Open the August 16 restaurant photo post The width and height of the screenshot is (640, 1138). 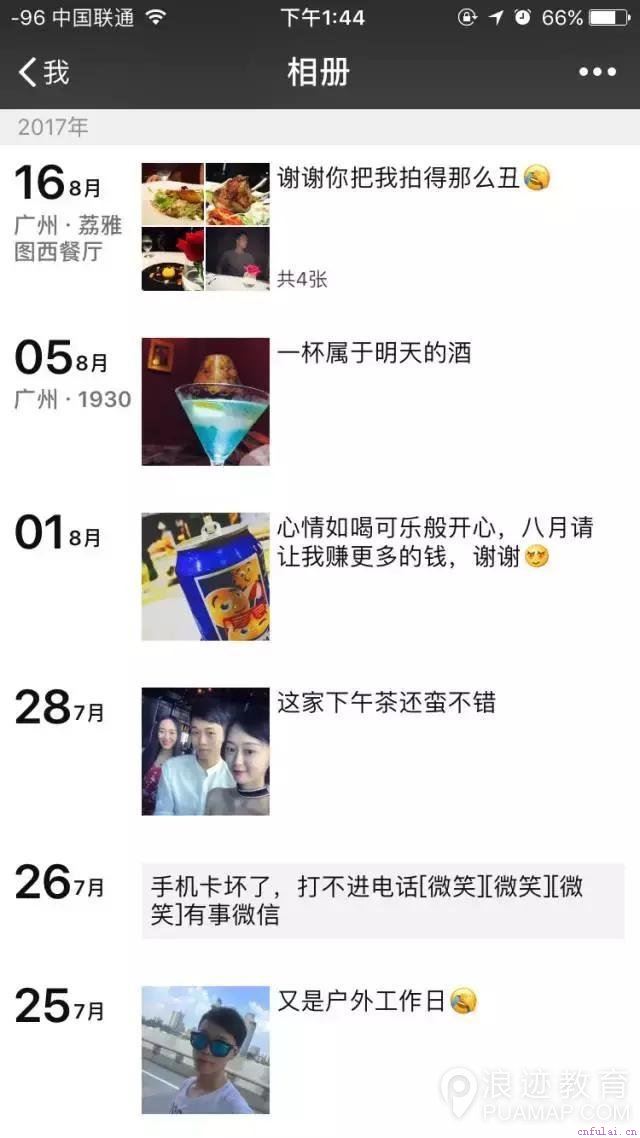tap(205, 227)
